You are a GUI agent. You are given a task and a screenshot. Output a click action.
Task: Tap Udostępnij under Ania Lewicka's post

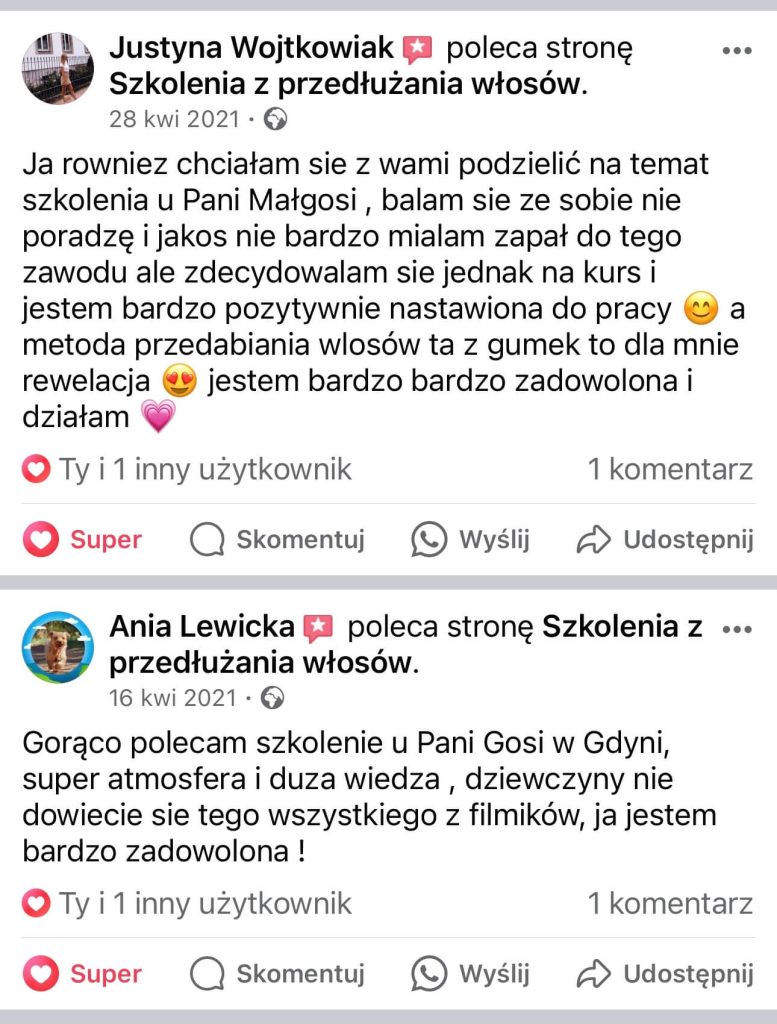pos(665,974)
